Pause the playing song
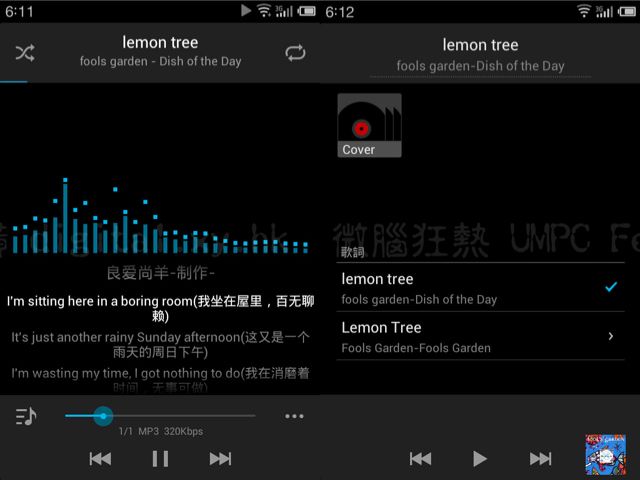Image resolution: width=640 pixels, height=480 pixels. tap(160, 459)
